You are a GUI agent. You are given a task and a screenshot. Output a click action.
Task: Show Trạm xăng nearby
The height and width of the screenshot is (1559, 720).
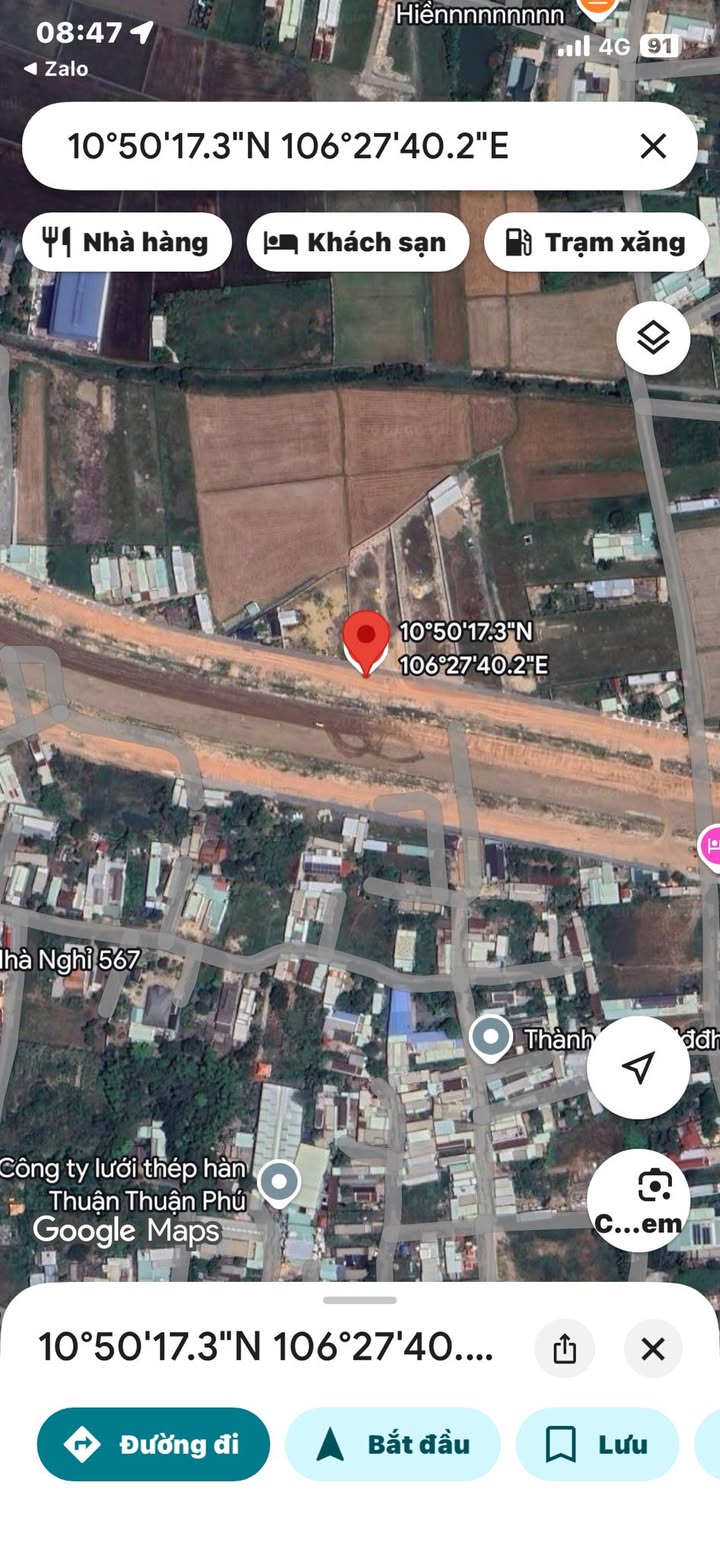(596, 242)
